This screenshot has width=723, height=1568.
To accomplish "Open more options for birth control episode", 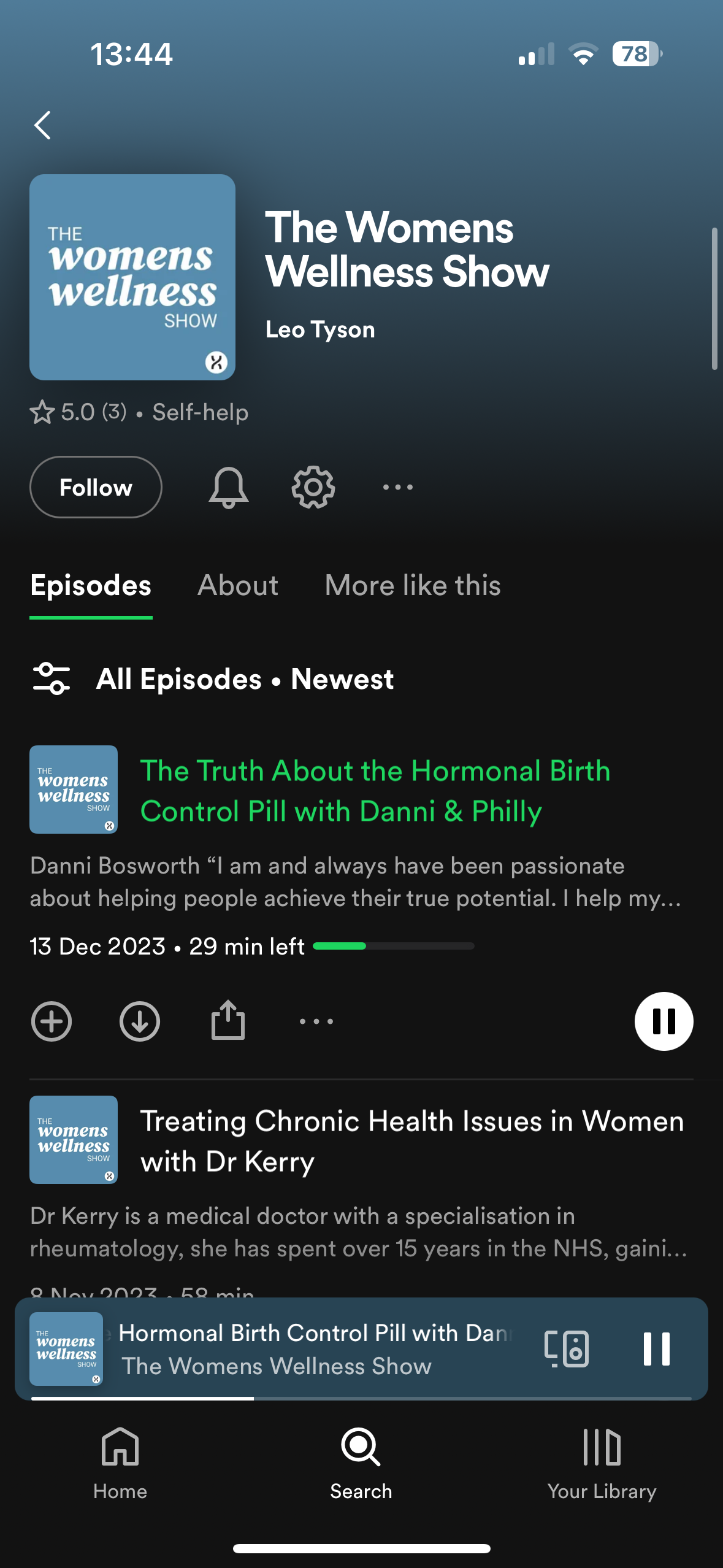I will tap(316, 1021).
